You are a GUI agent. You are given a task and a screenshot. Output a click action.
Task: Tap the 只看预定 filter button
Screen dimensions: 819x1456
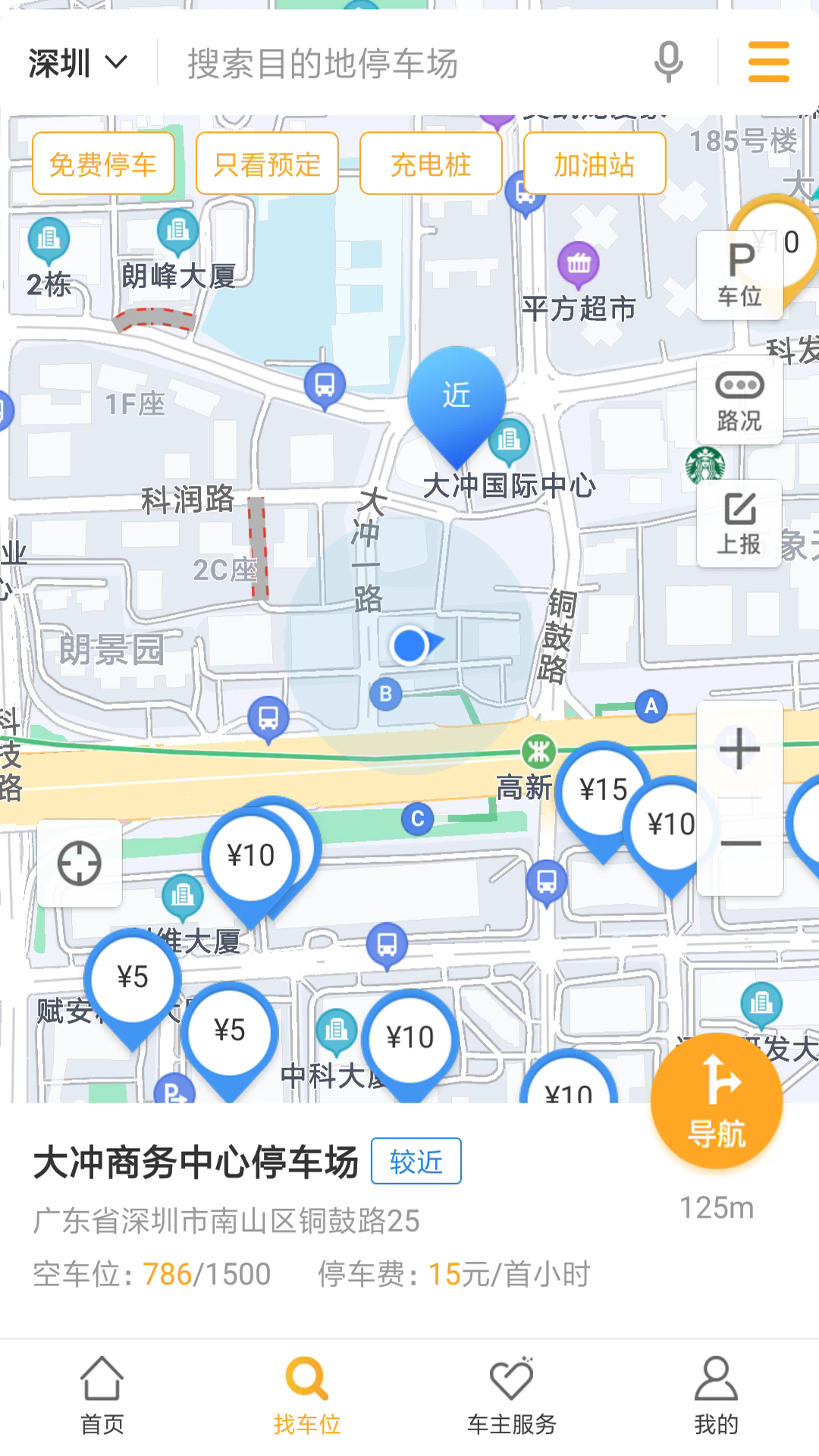tap(267, 163)
